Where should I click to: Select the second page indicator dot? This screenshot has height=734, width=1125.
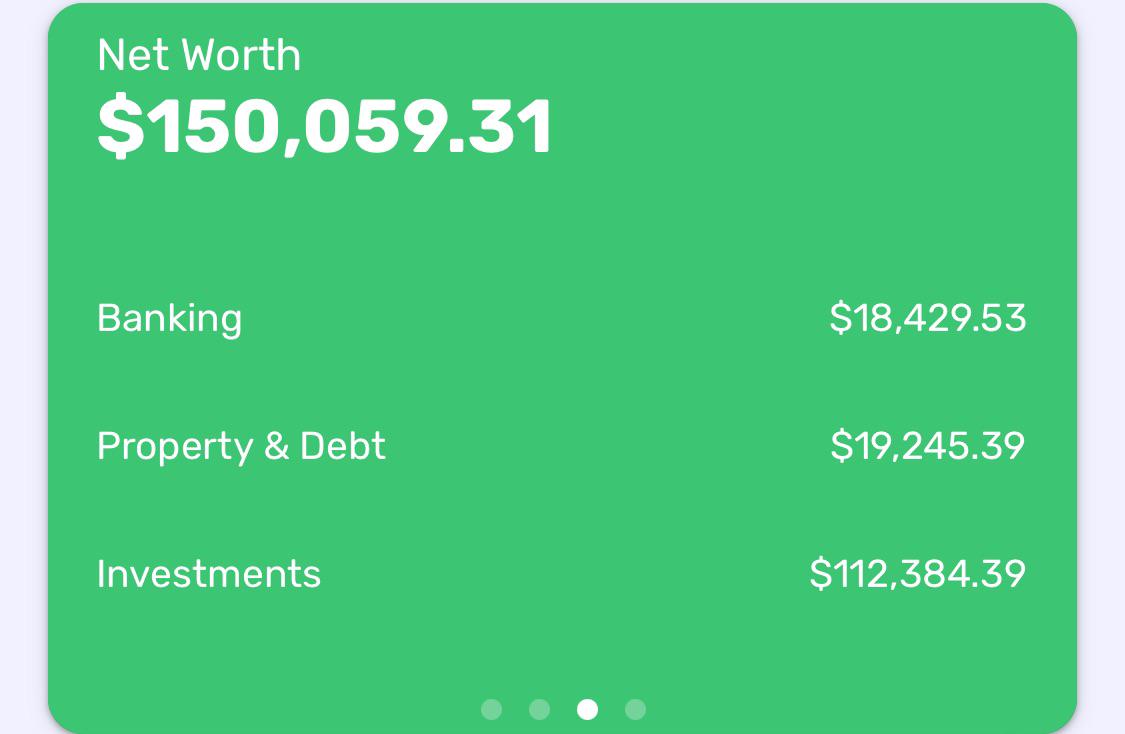coord(539,710)
